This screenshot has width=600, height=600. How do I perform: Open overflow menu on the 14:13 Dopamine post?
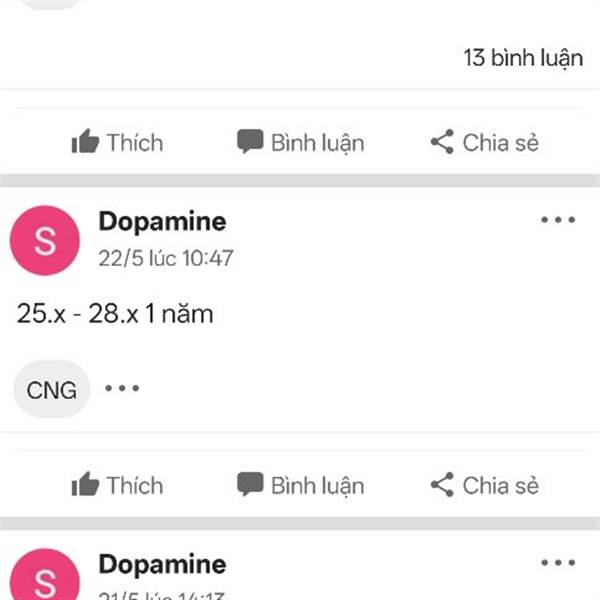(557, 563)
